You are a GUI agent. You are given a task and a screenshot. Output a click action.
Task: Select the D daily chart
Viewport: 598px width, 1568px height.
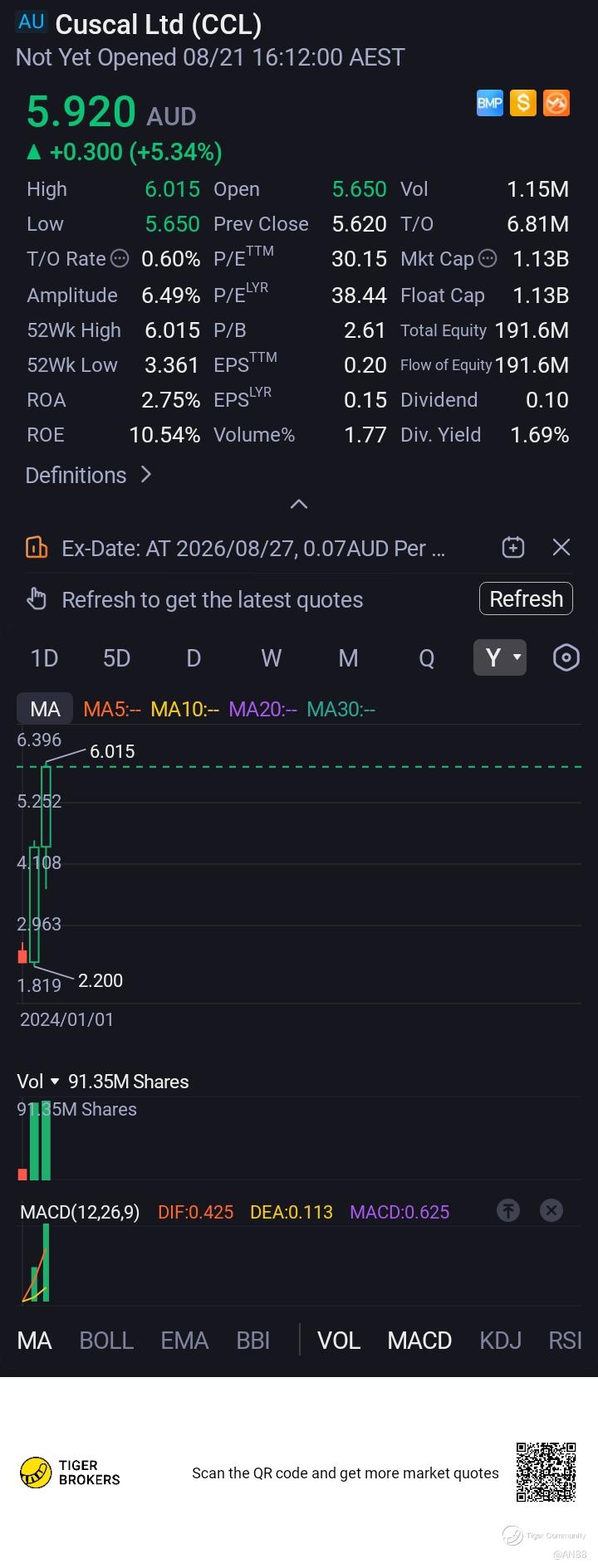coord(194,658)
